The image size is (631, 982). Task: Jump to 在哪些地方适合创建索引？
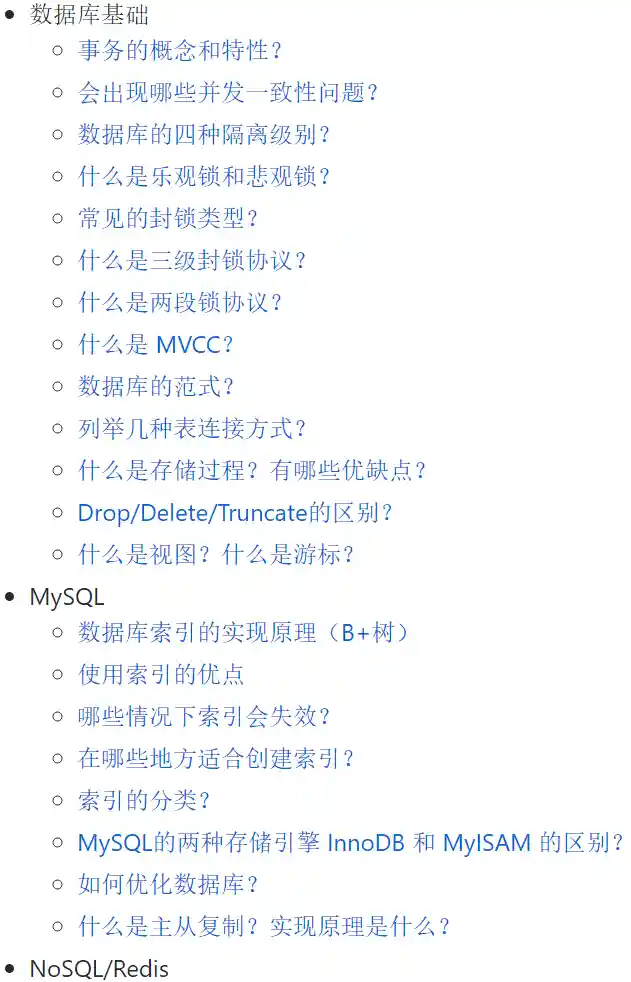point(216,759)
